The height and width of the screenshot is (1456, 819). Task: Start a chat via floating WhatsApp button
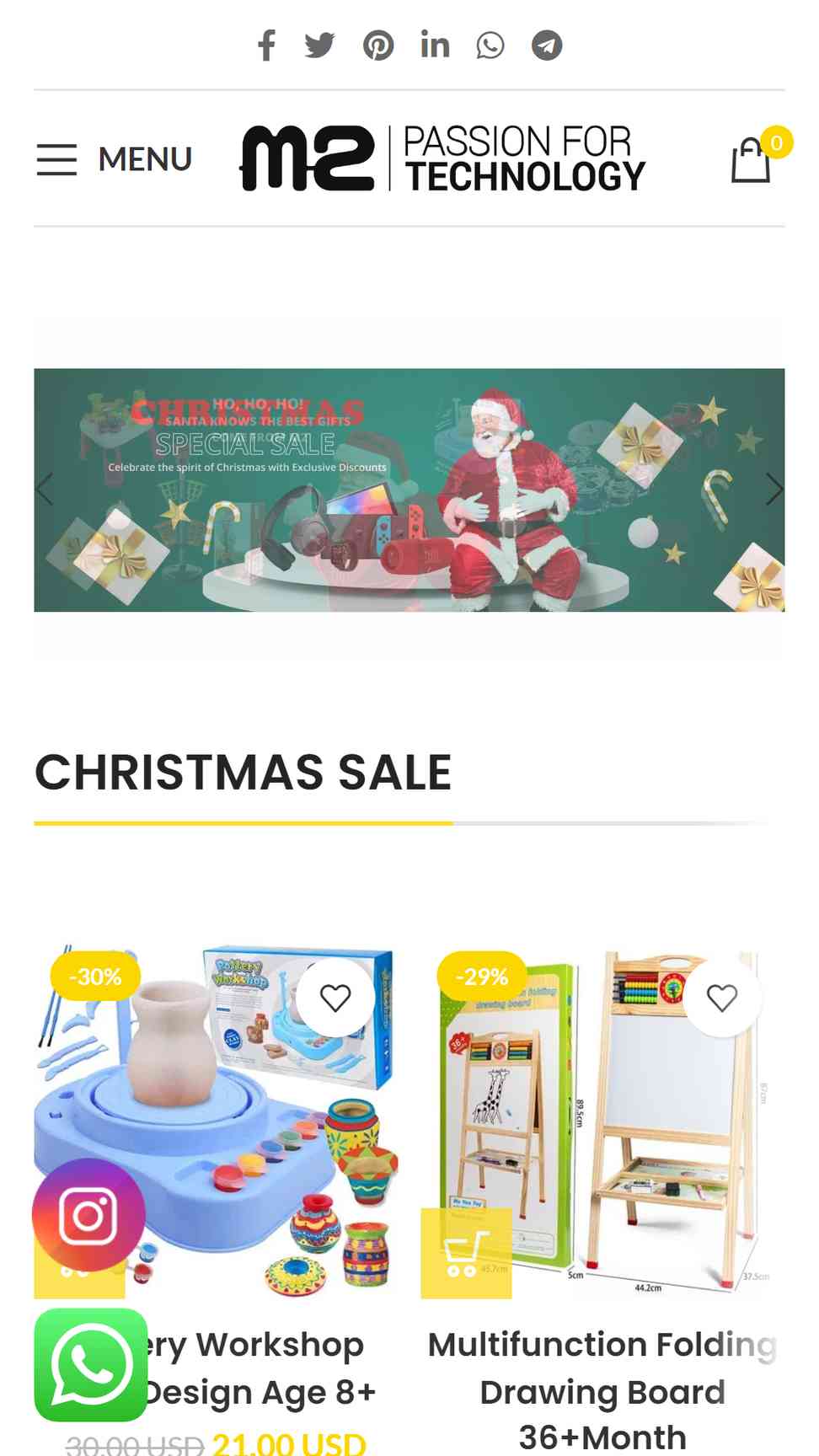click(x=91, y=1365)
